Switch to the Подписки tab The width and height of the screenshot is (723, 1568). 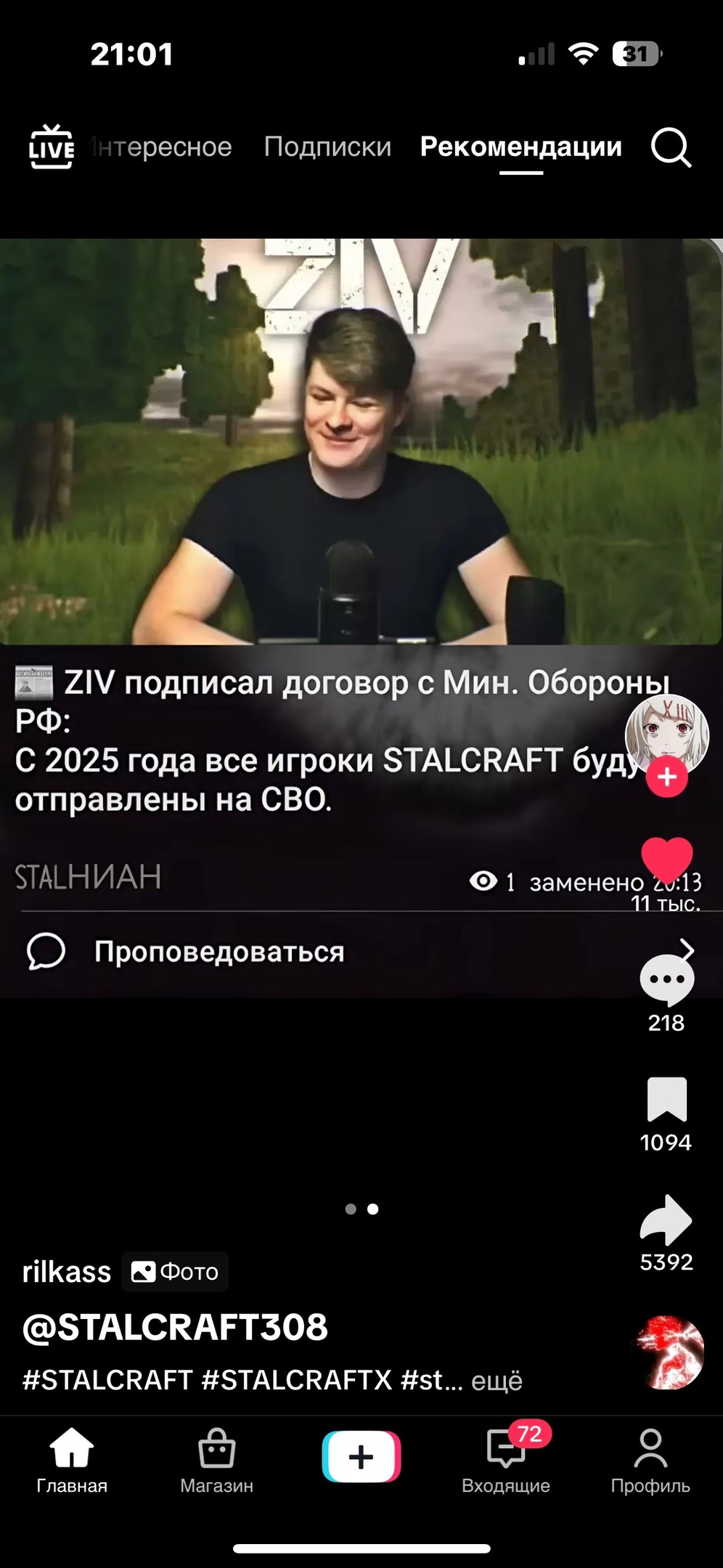[x=327, y=147]
